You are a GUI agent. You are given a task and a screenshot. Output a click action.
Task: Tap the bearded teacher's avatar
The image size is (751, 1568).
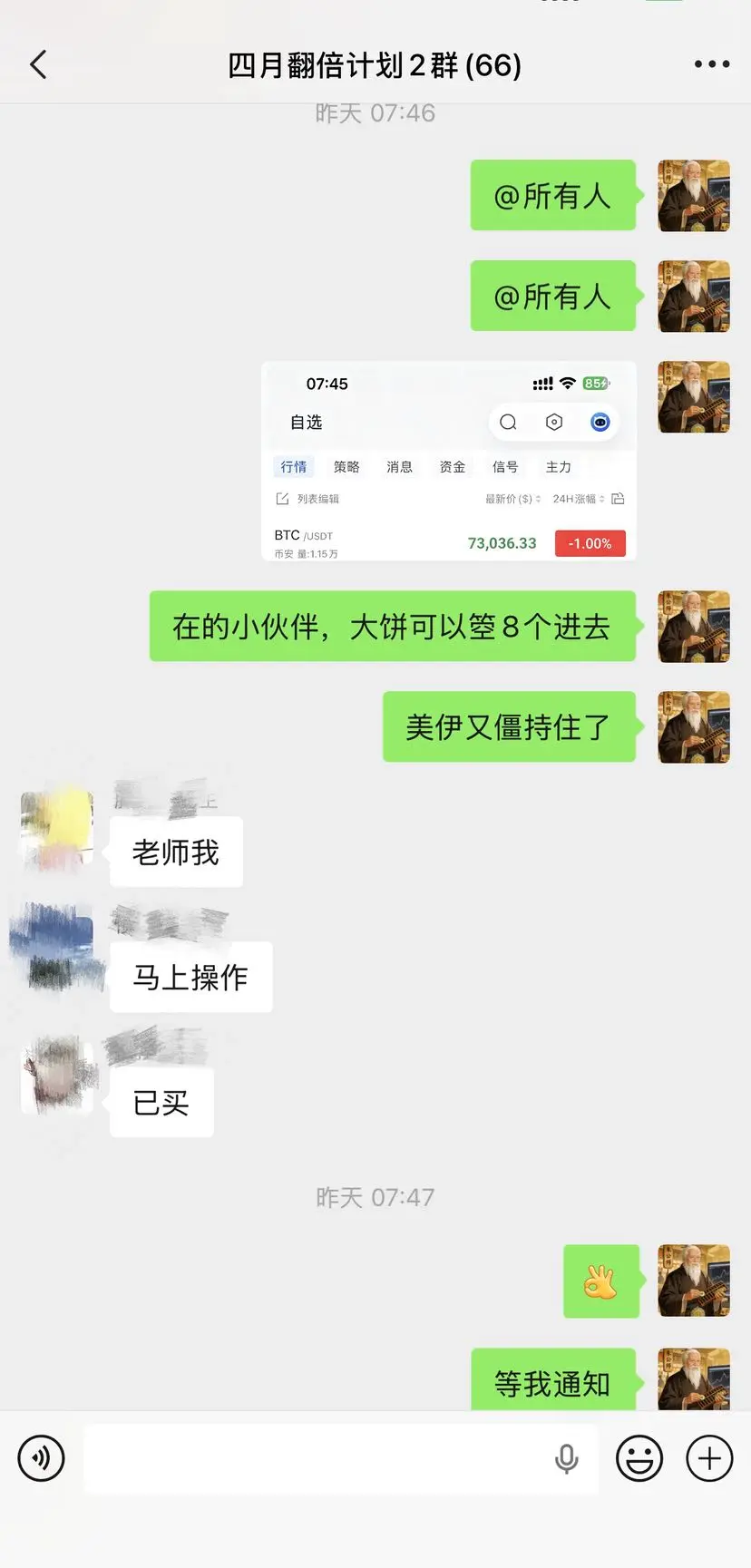click(694, 195)
